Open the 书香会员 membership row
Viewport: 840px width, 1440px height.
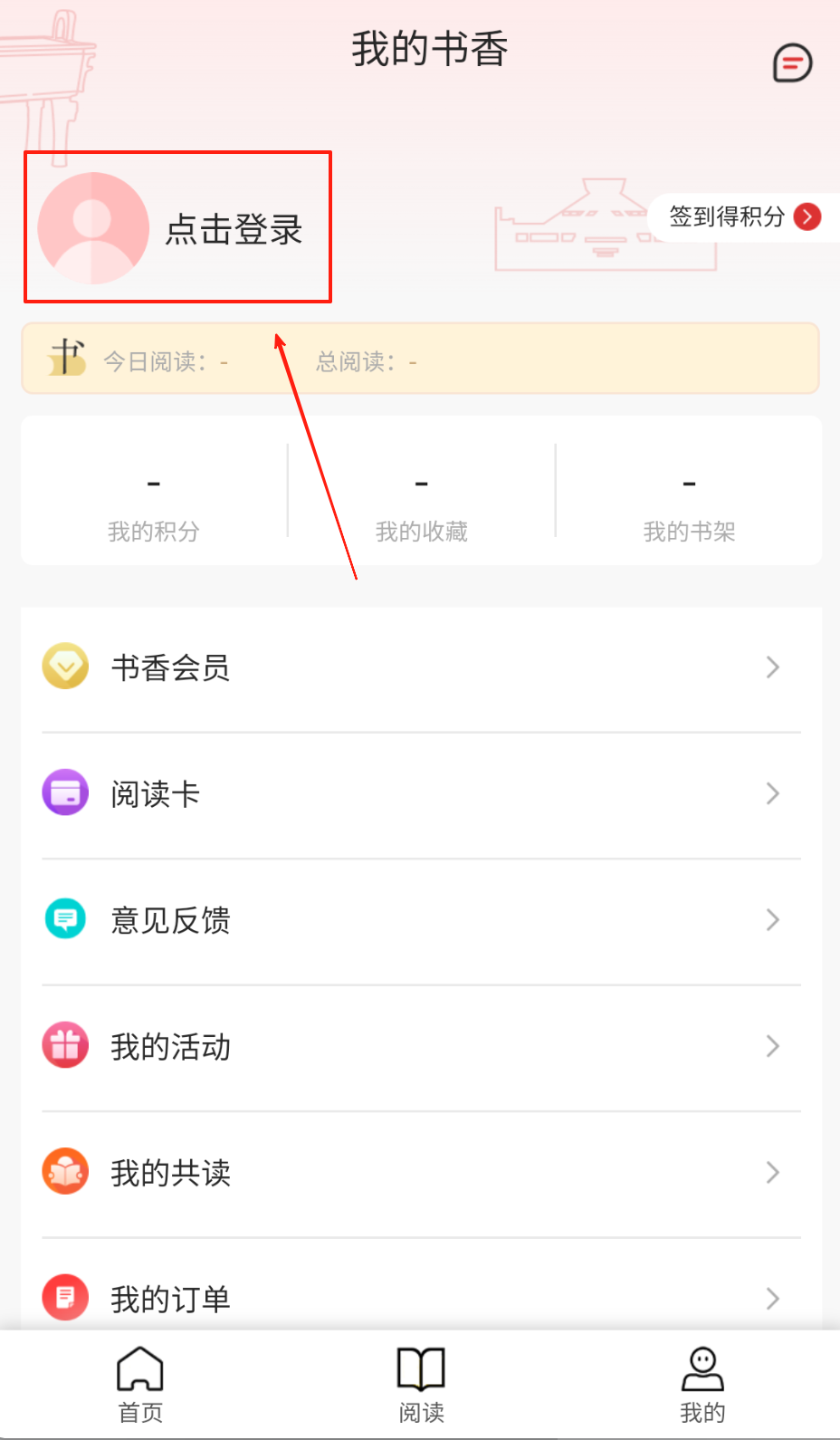tap(421, 668)
